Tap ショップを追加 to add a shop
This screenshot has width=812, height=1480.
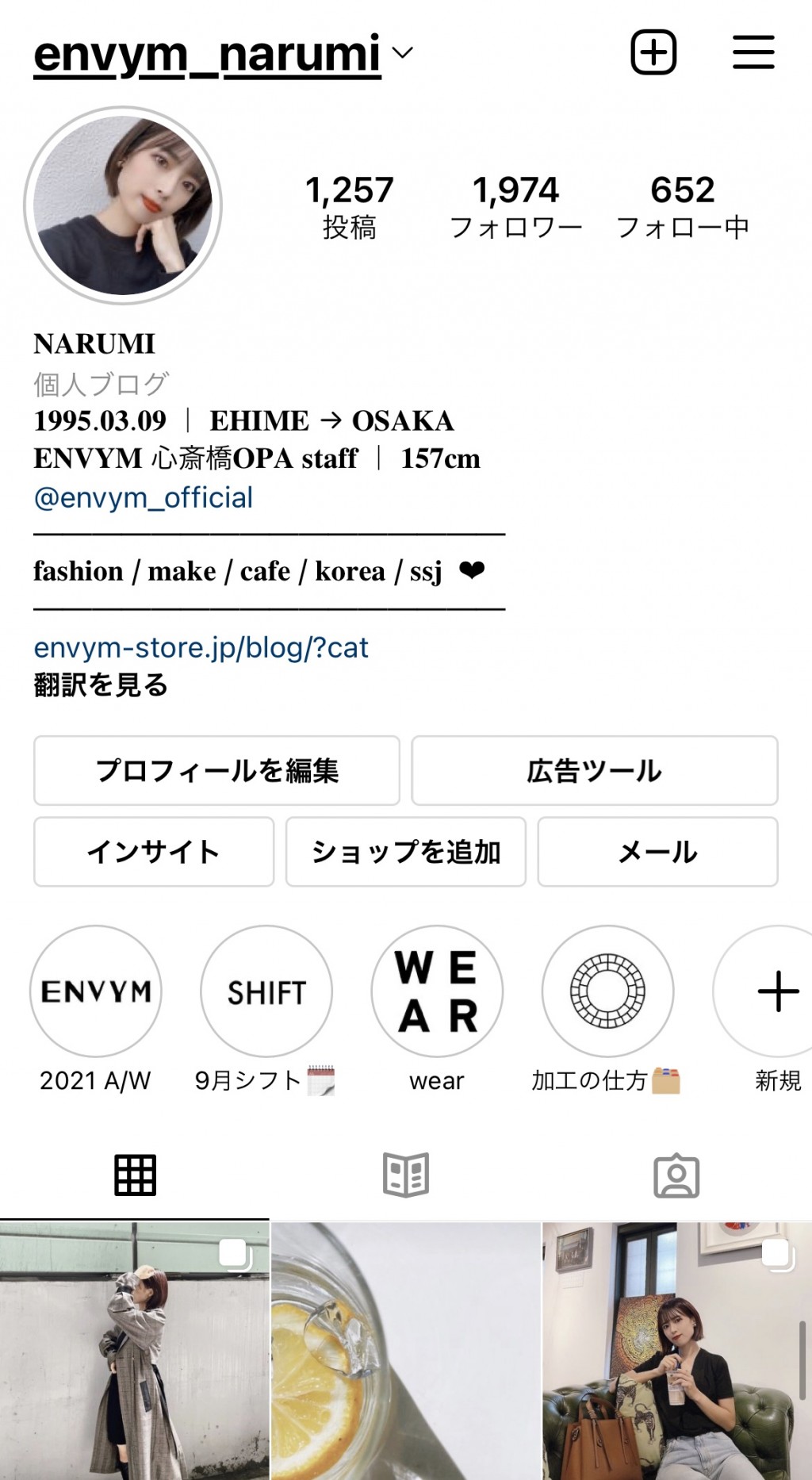pyautogui.click(x=405, y=852)
